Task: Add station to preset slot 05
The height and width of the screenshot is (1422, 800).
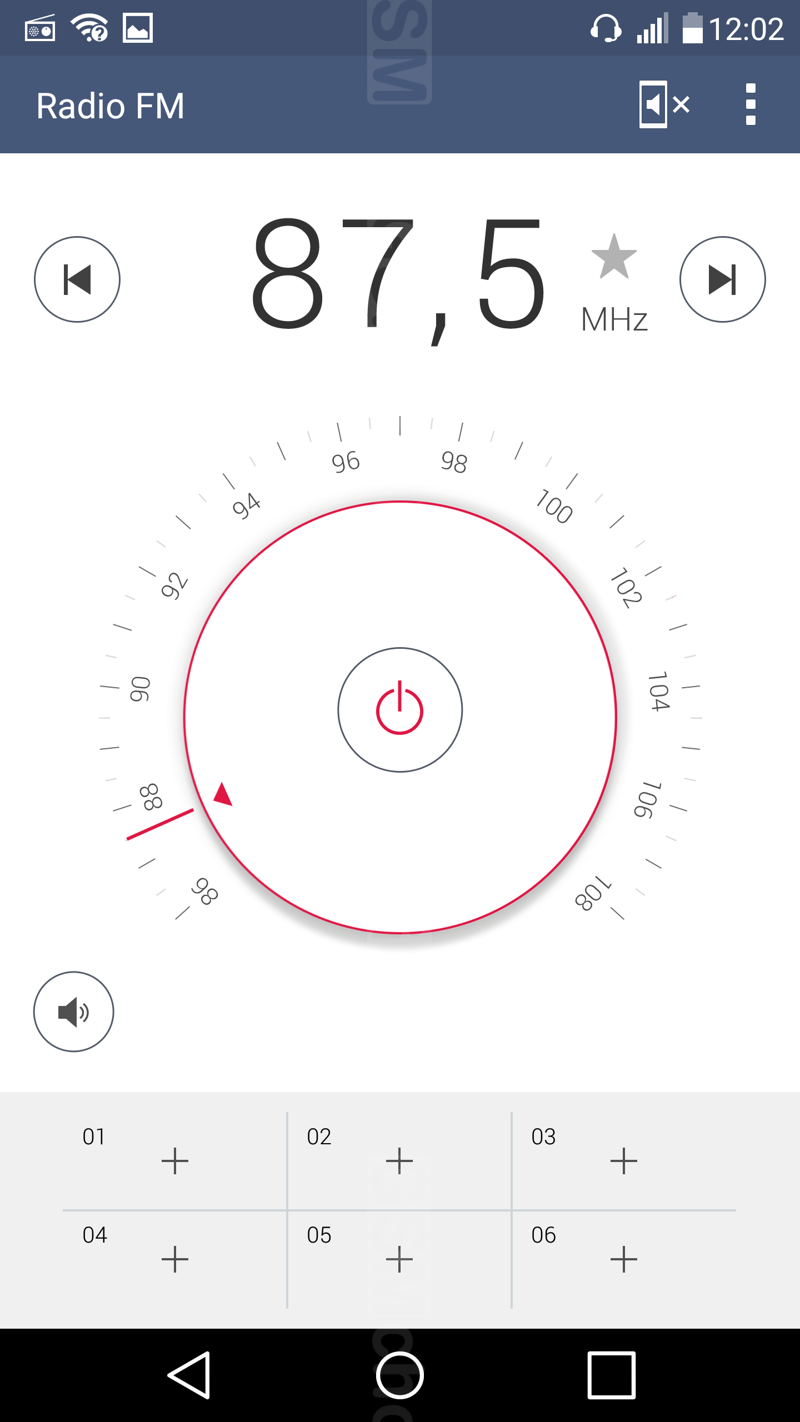Action: pos(399,1259)
